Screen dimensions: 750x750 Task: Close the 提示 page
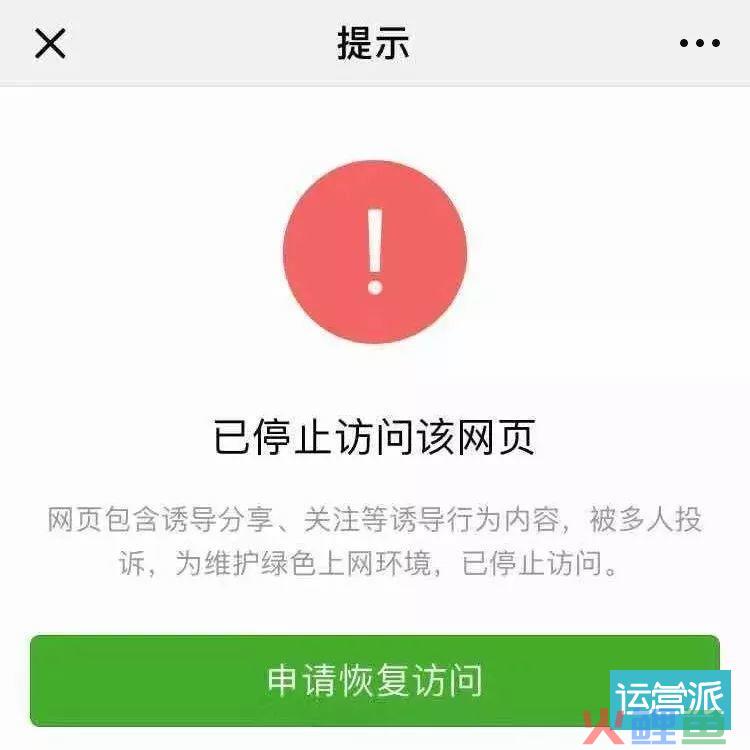tap(50, 43)
